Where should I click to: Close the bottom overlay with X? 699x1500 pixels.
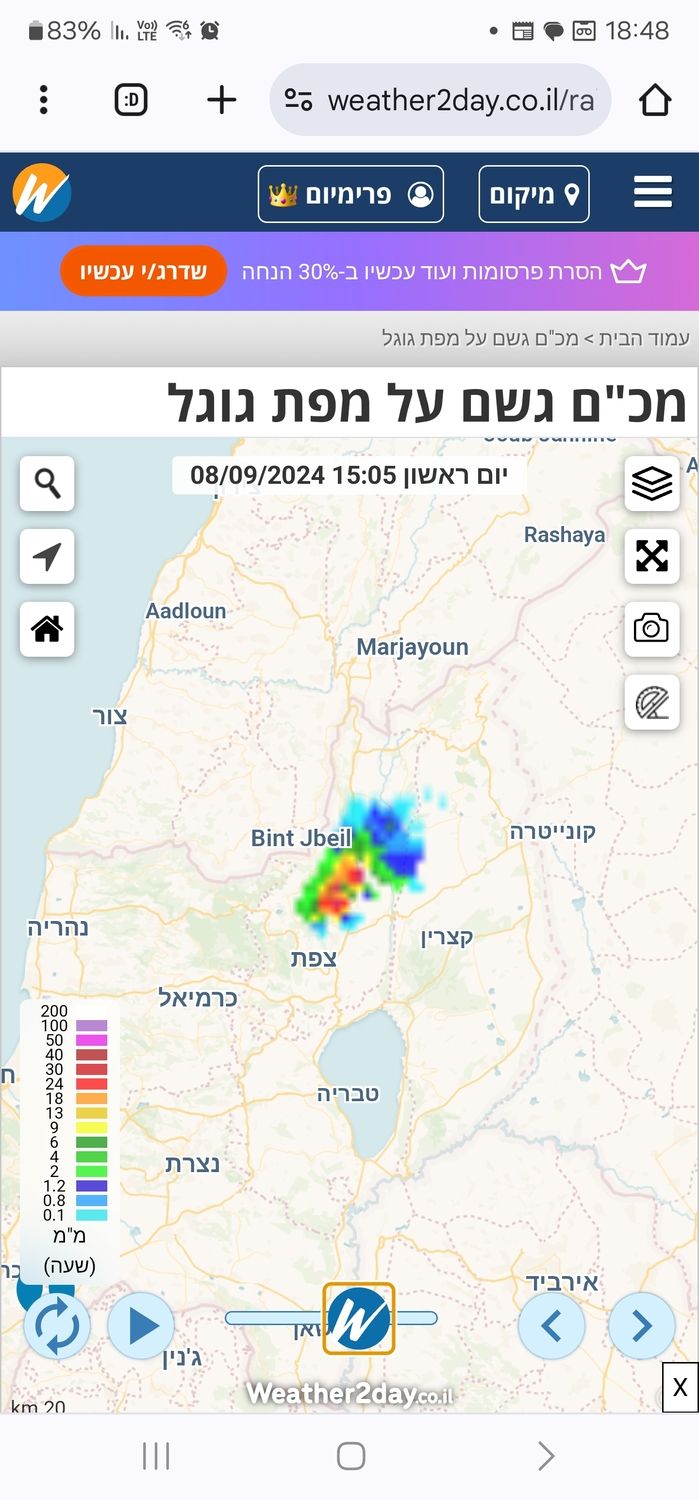coord(680,1387)
